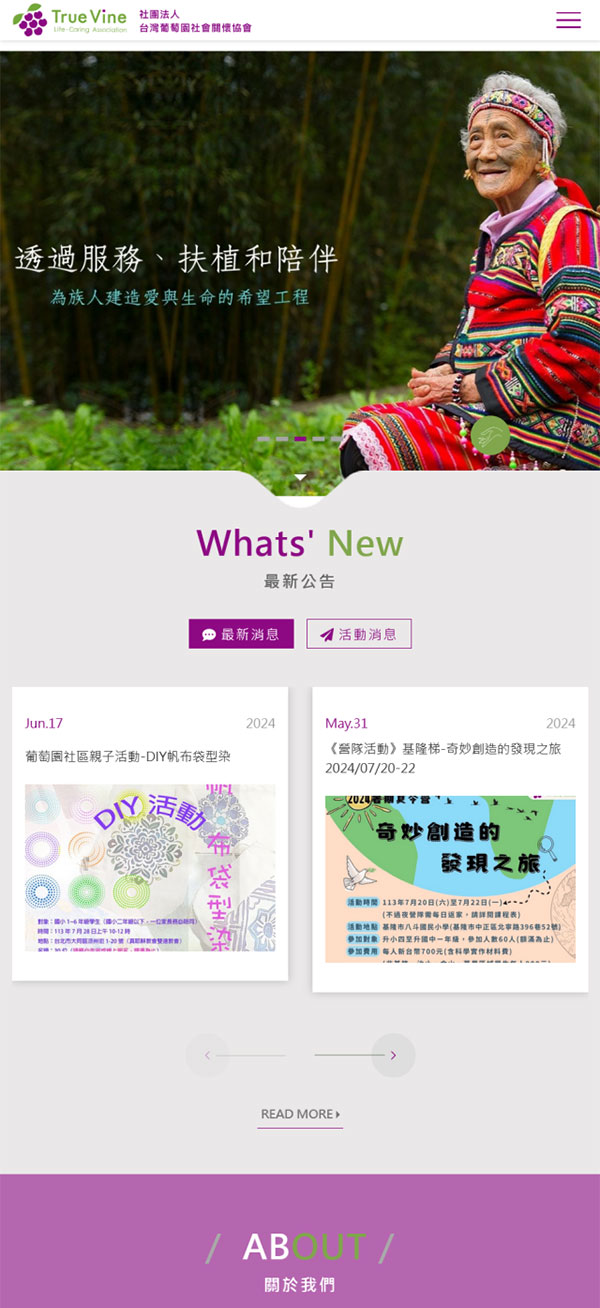This screenshot has height=1308, width=600.
Task: Tap READ MORE link
Action: point(300,1114)
